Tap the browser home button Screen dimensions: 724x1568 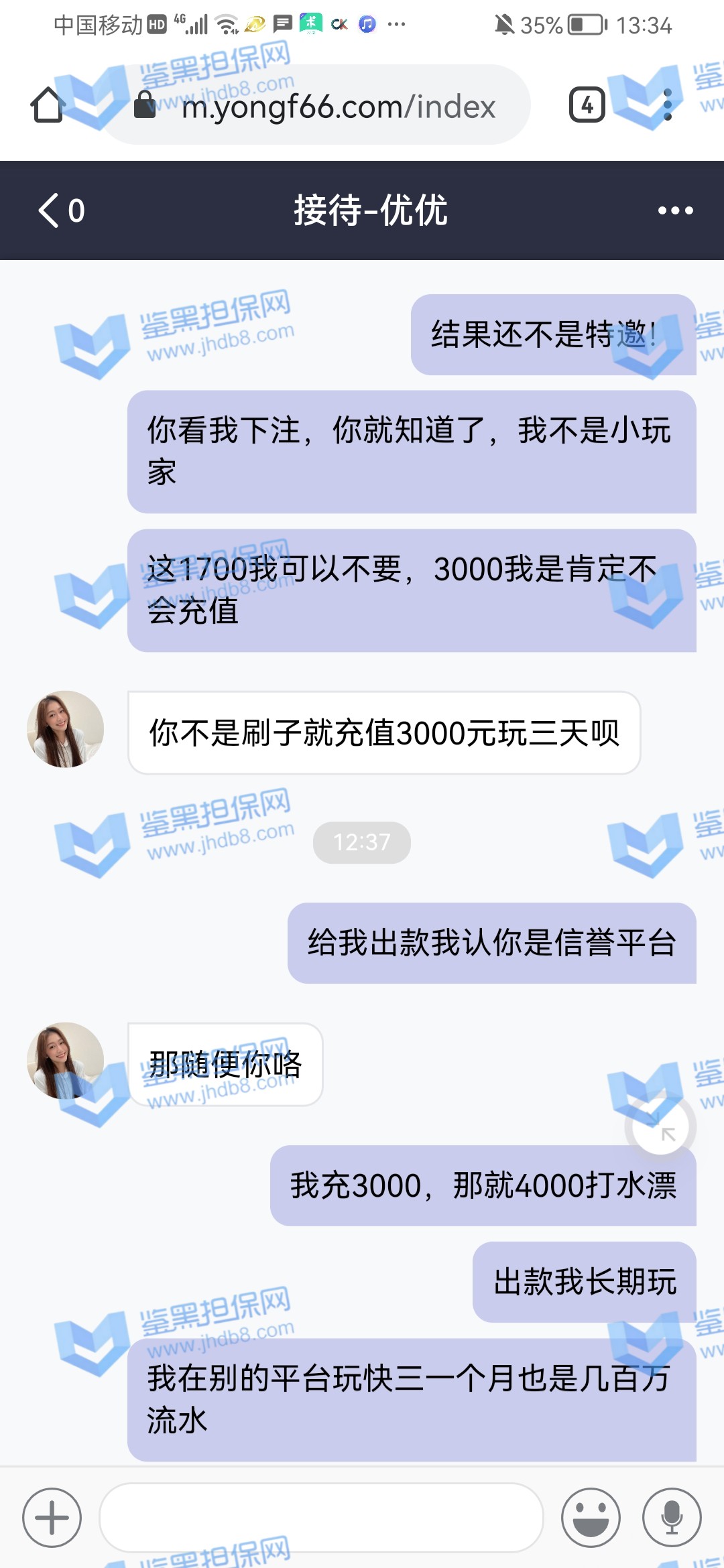[48, 105]
